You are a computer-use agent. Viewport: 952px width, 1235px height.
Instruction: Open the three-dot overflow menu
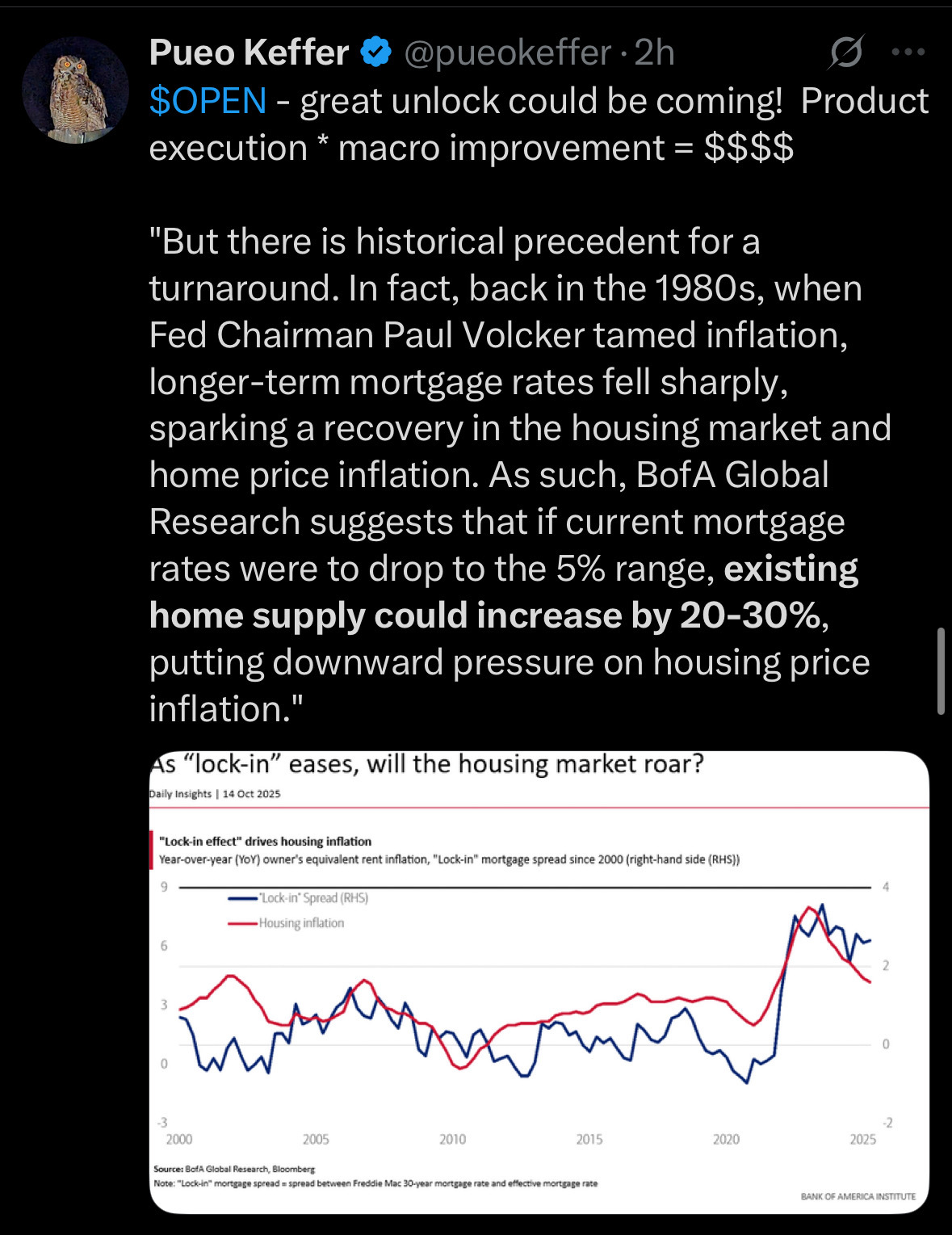908,53
